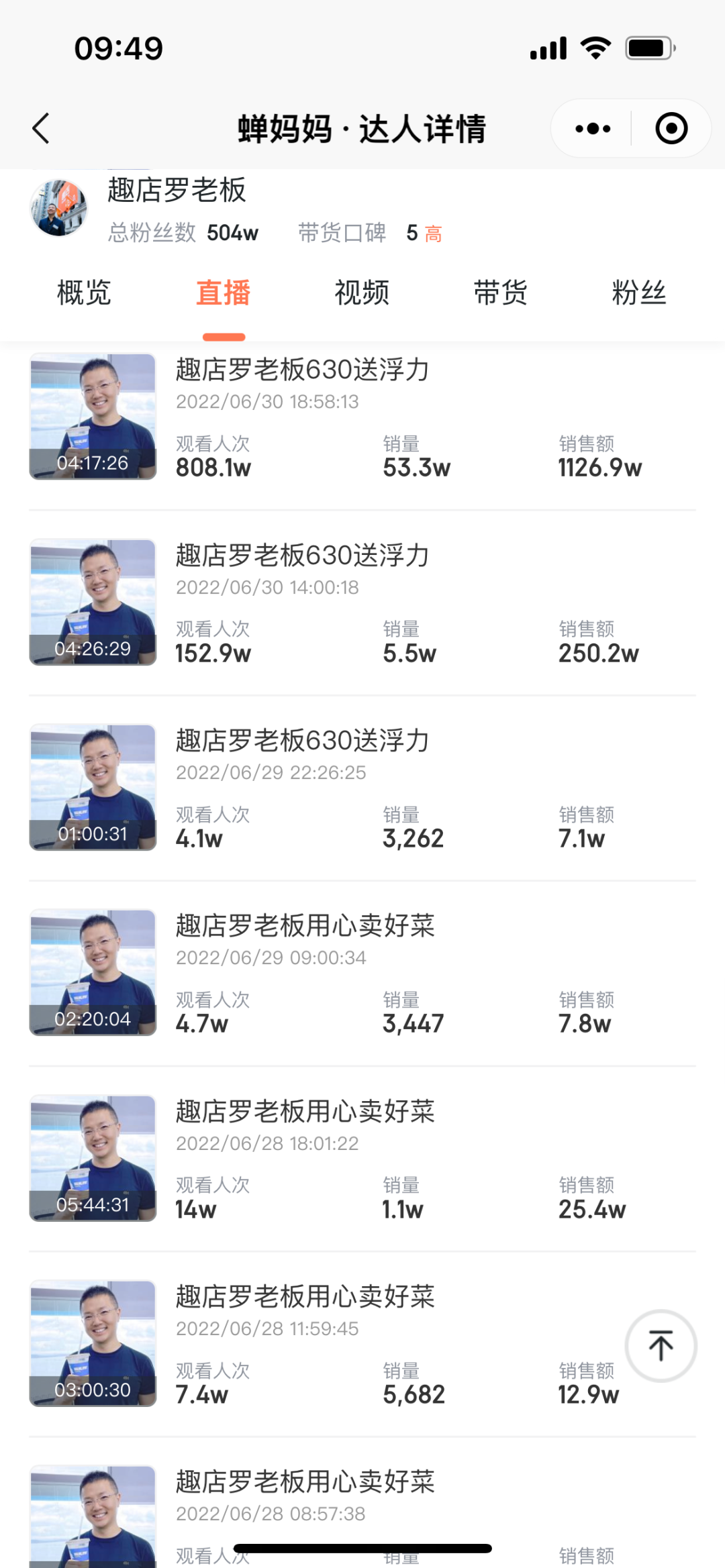The image size is (725, 1568).
Task: Go back using the top-left arrow
Action: click(x=42, y=128)
